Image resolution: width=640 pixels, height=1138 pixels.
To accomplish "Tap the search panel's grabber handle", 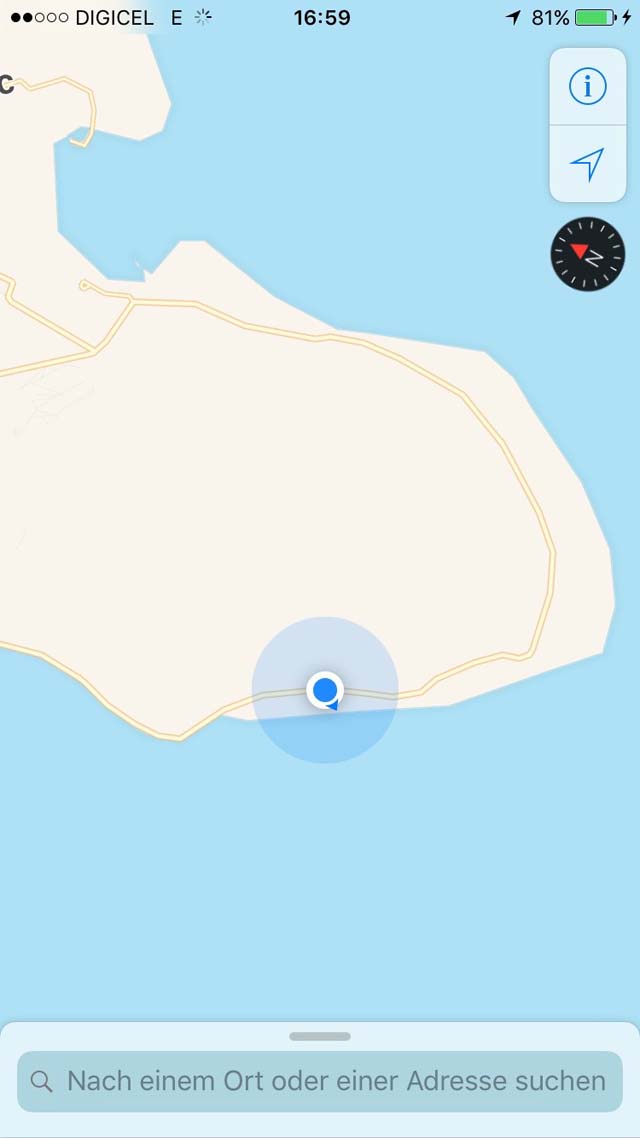I will click(x=320, y=1036).
